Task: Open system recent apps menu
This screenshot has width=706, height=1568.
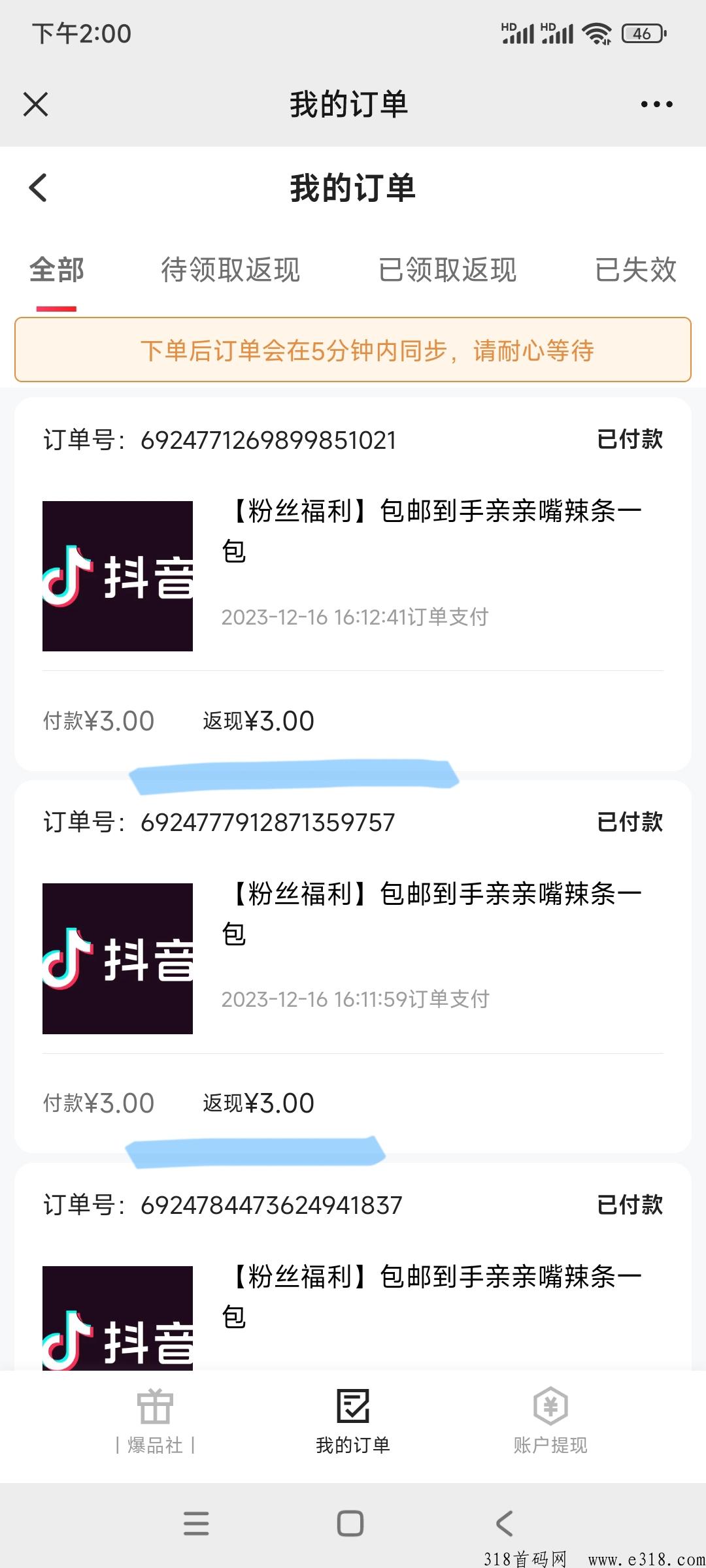Action: tap(196, 1524)
